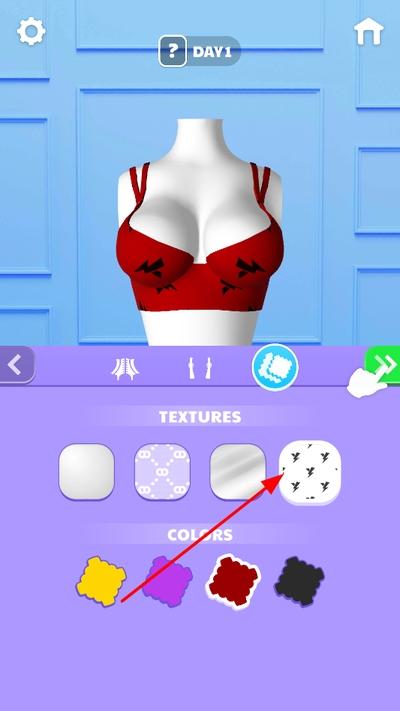Proceed with the green next arrow
The width and height of the screenshot is (400, 711).
(x=383, y=365)
